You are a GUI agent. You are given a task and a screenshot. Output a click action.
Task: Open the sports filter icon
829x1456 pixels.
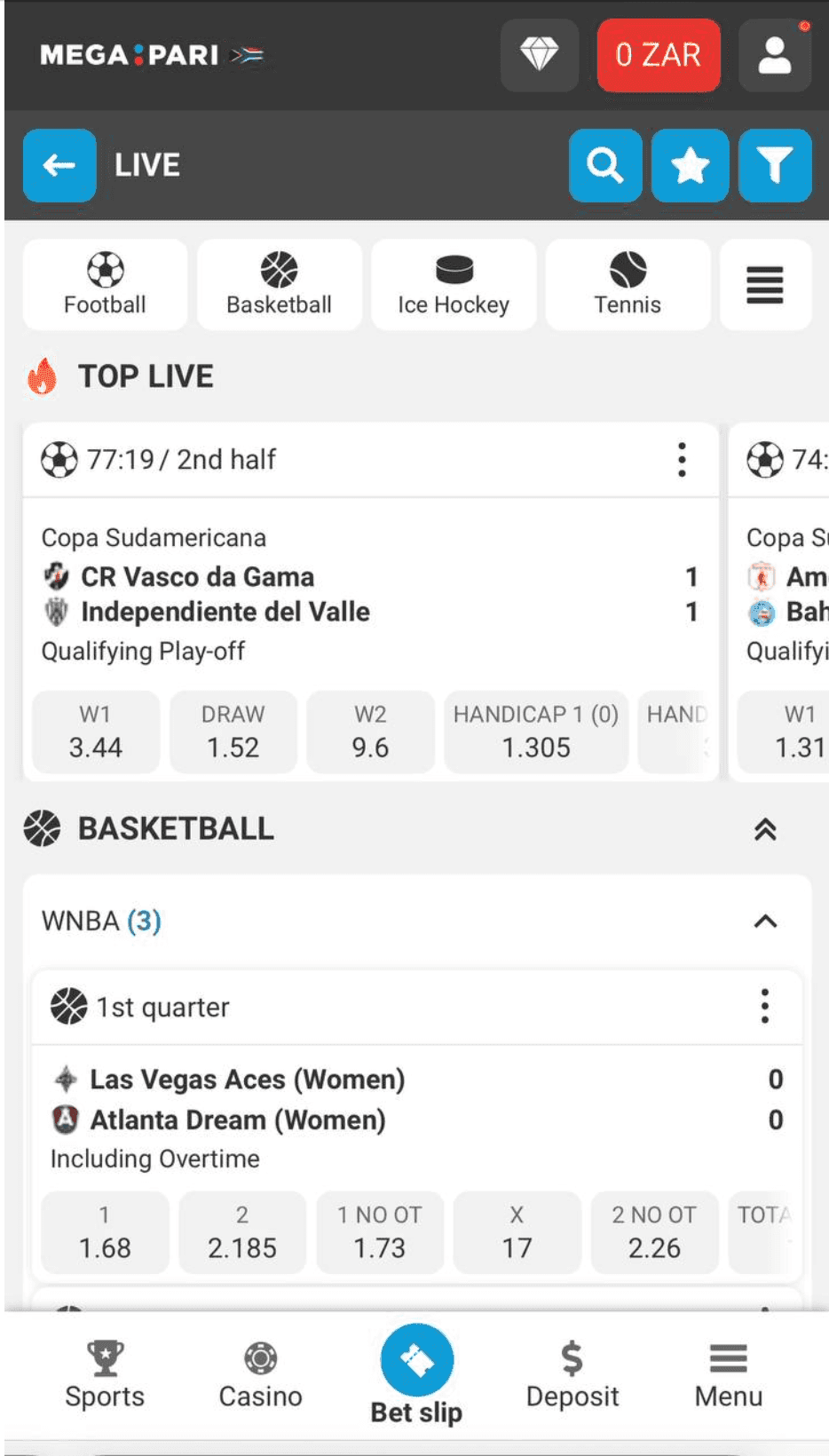(x=774, y=165)
